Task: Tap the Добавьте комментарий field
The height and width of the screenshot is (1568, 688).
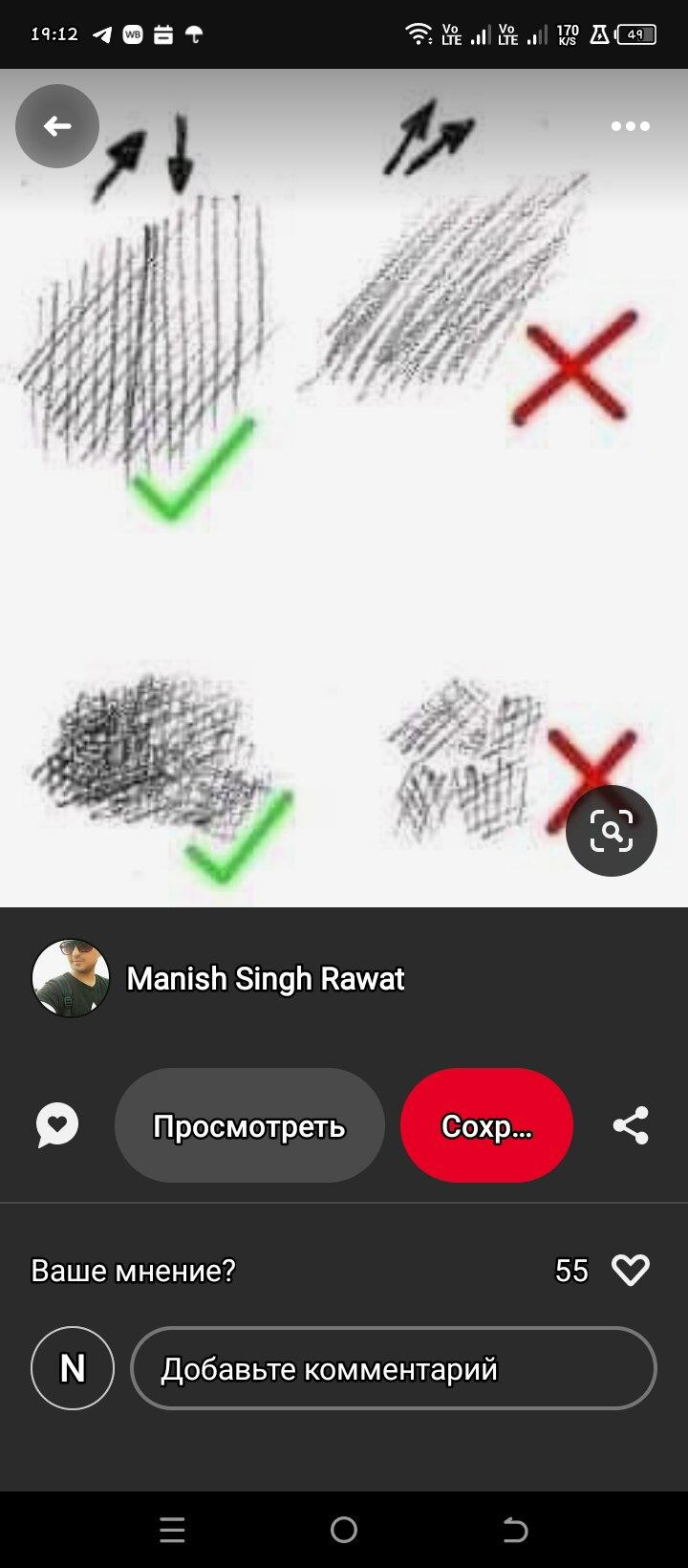Action: pyautogui.click(x=393, y=1368)
